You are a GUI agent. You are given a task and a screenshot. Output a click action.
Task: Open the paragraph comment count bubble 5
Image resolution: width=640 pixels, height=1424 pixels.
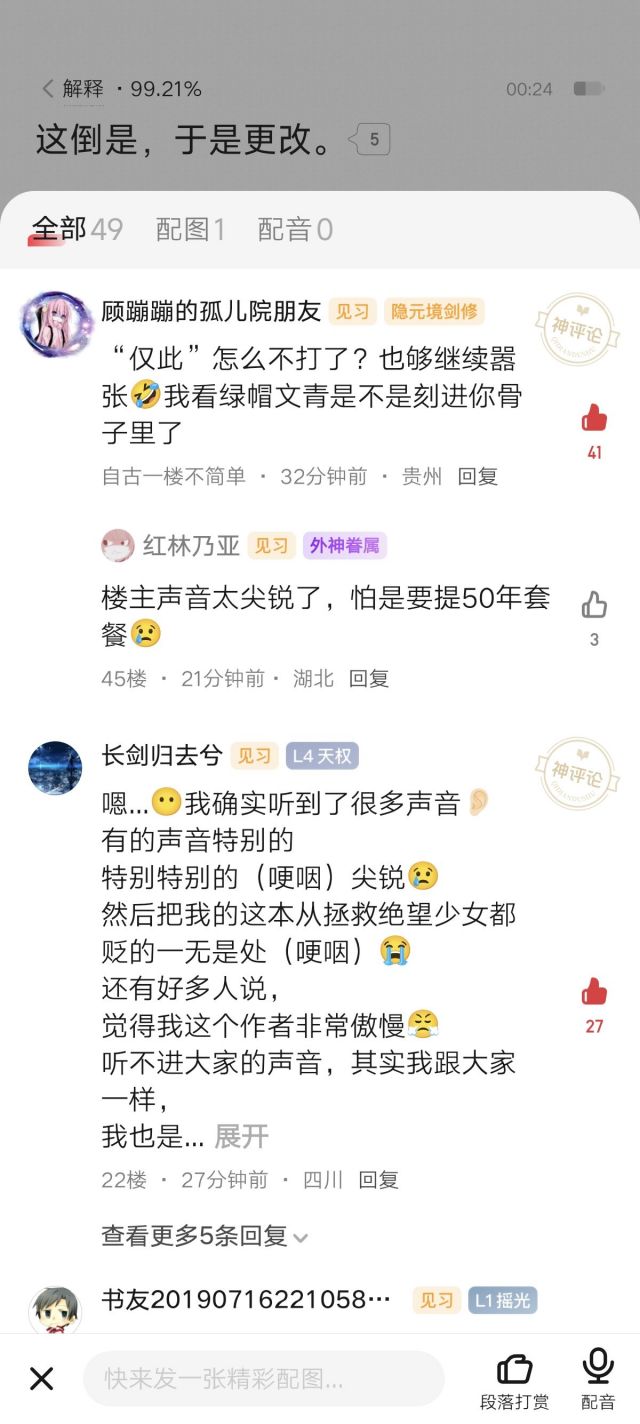[x=374, y=140]
